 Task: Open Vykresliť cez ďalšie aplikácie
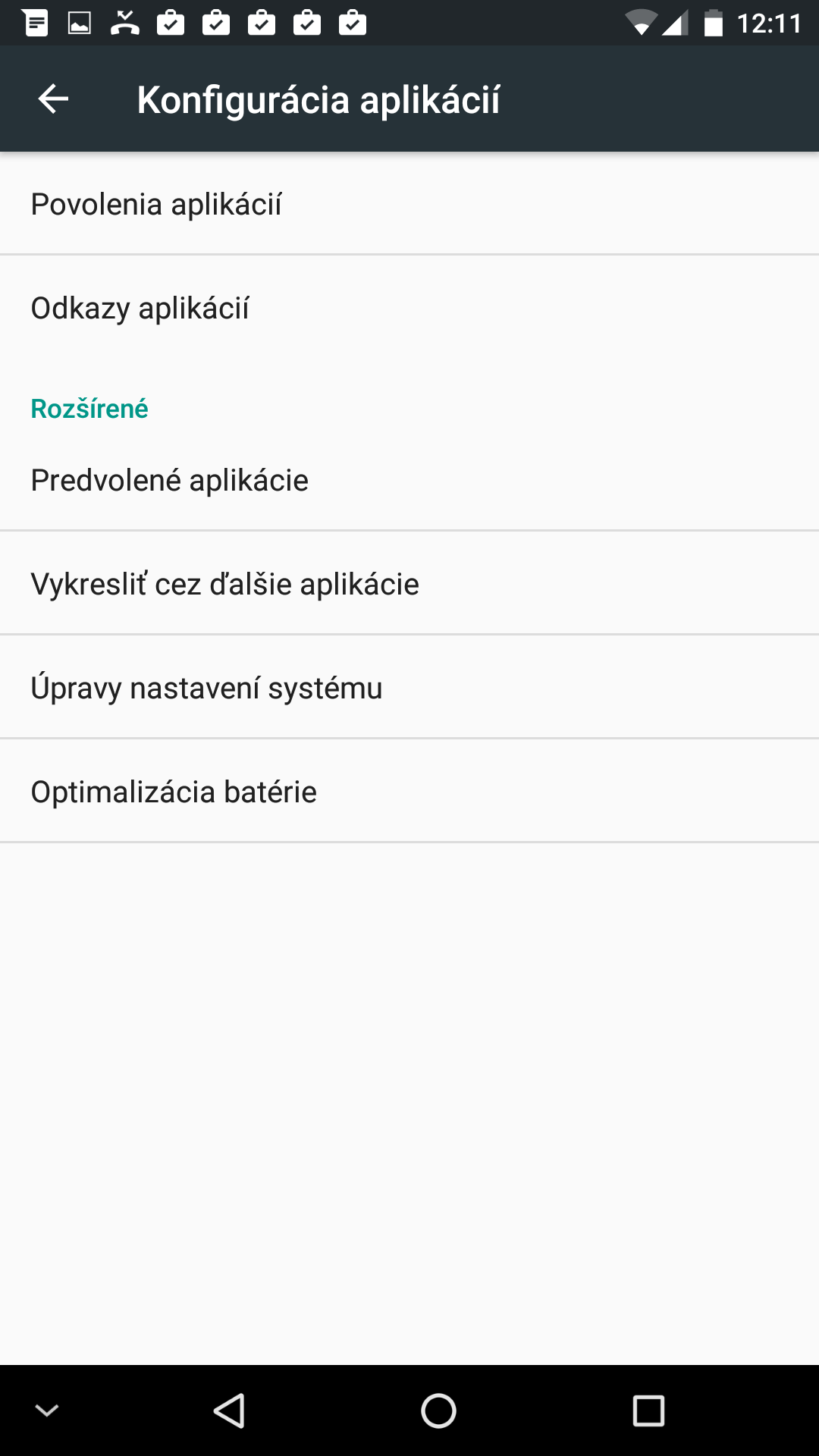pyautogui.click(x=409, y=583)
